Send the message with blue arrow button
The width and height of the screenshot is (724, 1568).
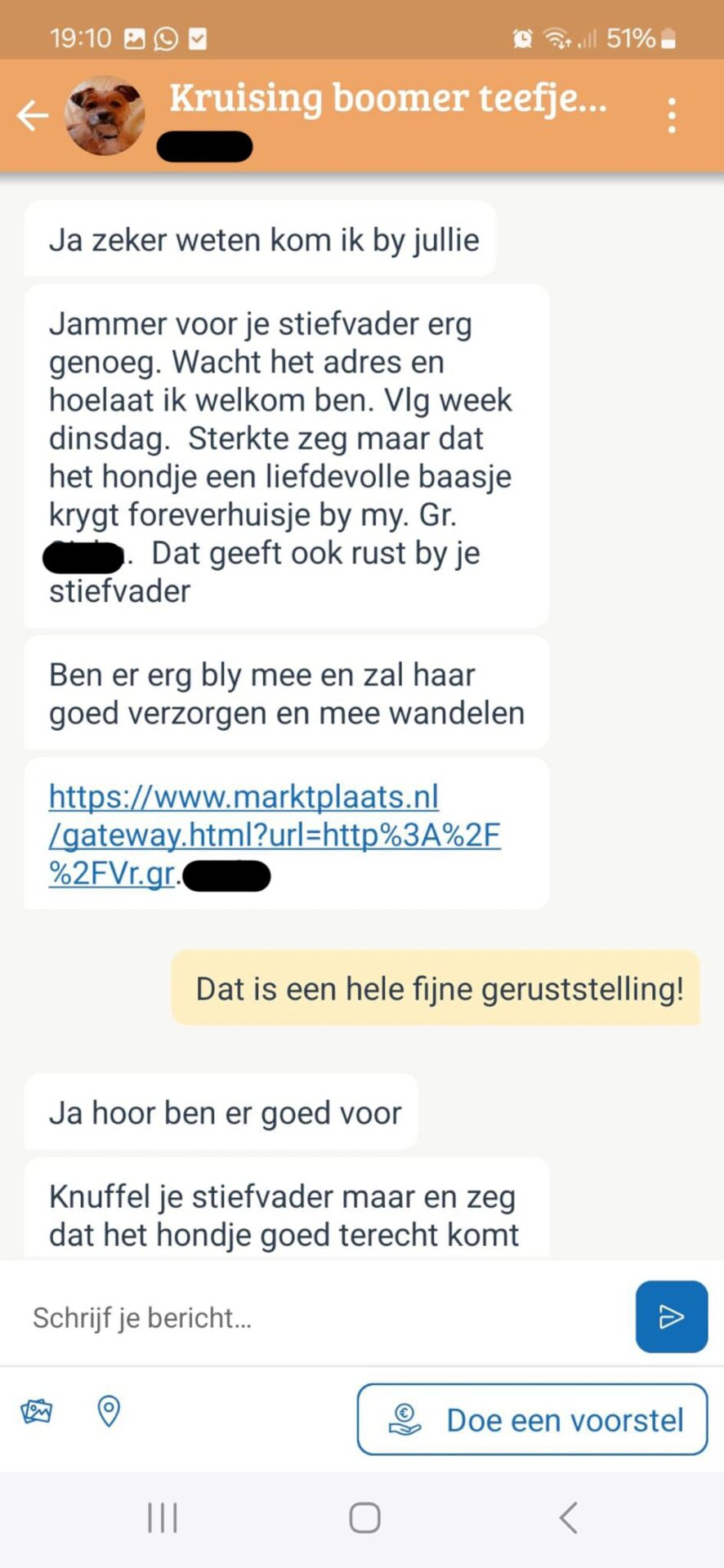(671, 1316)
